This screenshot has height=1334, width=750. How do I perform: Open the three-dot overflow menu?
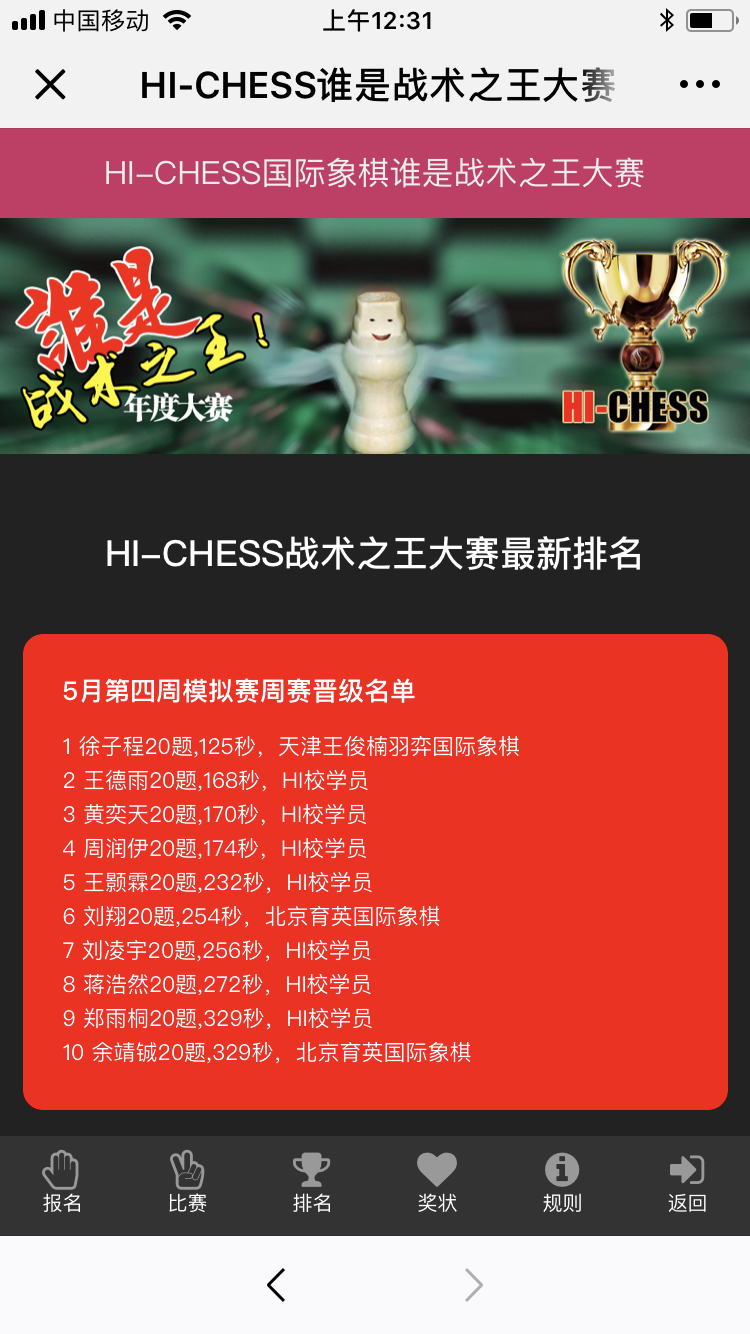pos(700,85)
